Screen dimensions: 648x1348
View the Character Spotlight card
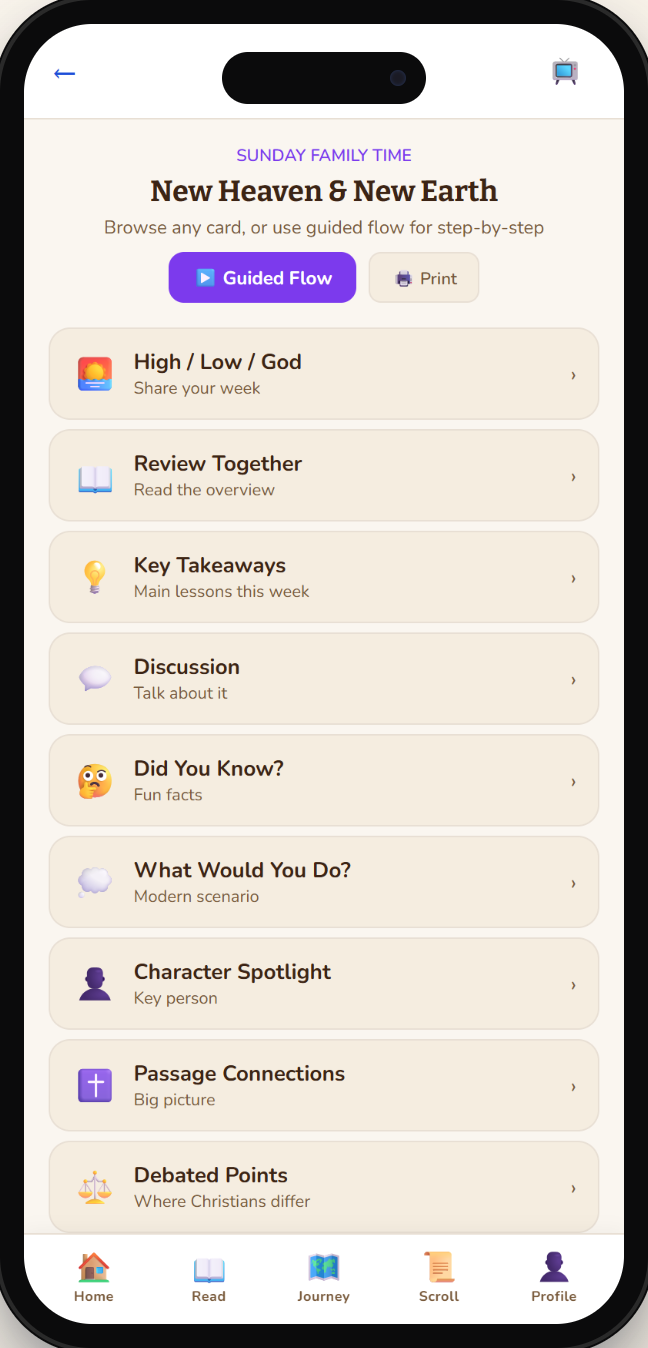tap(323, 984)
